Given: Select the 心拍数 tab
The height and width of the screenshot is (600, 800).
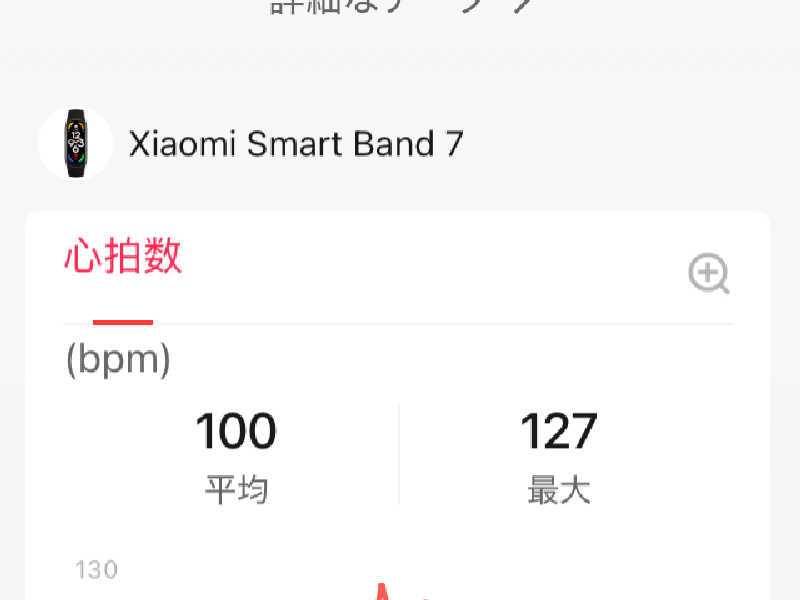Looking at the screenshot, I should pos(123,258).
